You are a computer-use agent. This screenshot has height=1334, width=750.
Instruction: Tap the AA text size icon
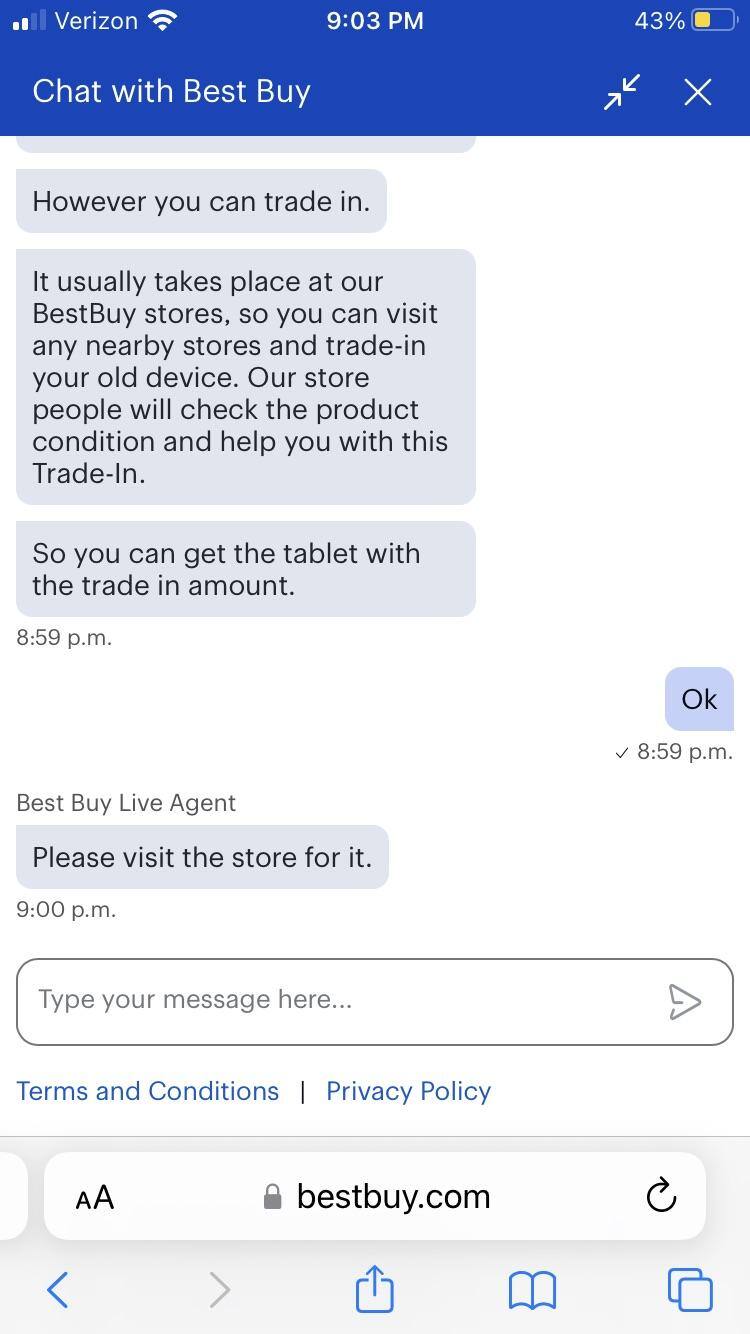95,1196
